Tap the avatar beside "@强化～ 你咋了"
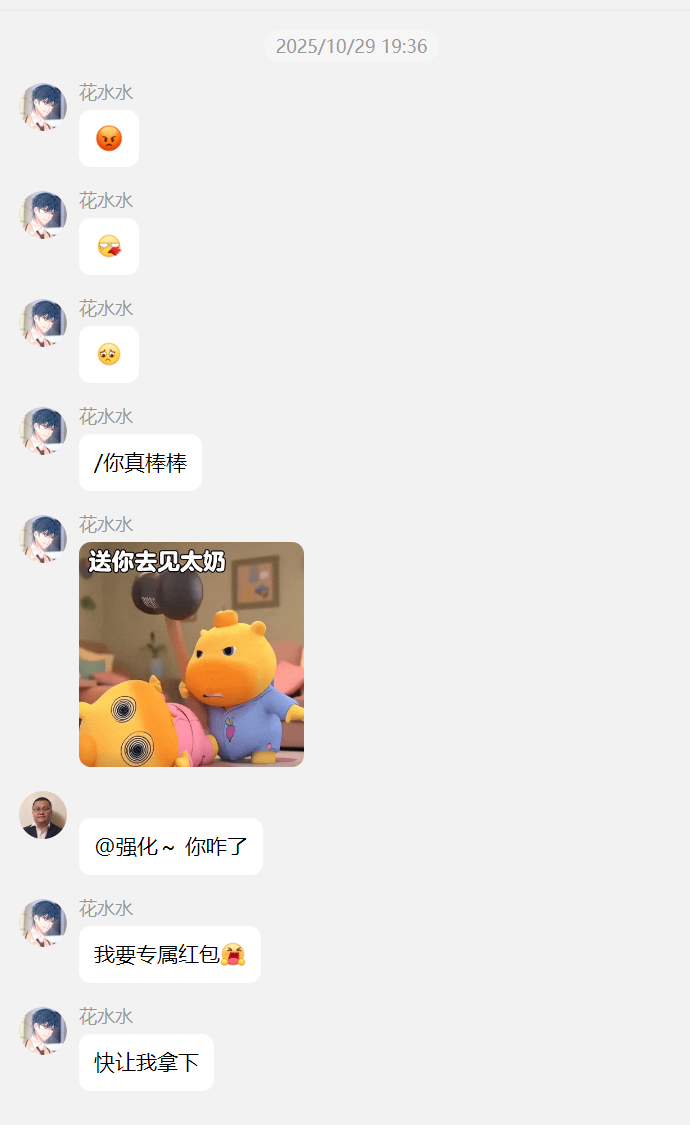The image size is (690, 1125). click(x=43, y=815)
